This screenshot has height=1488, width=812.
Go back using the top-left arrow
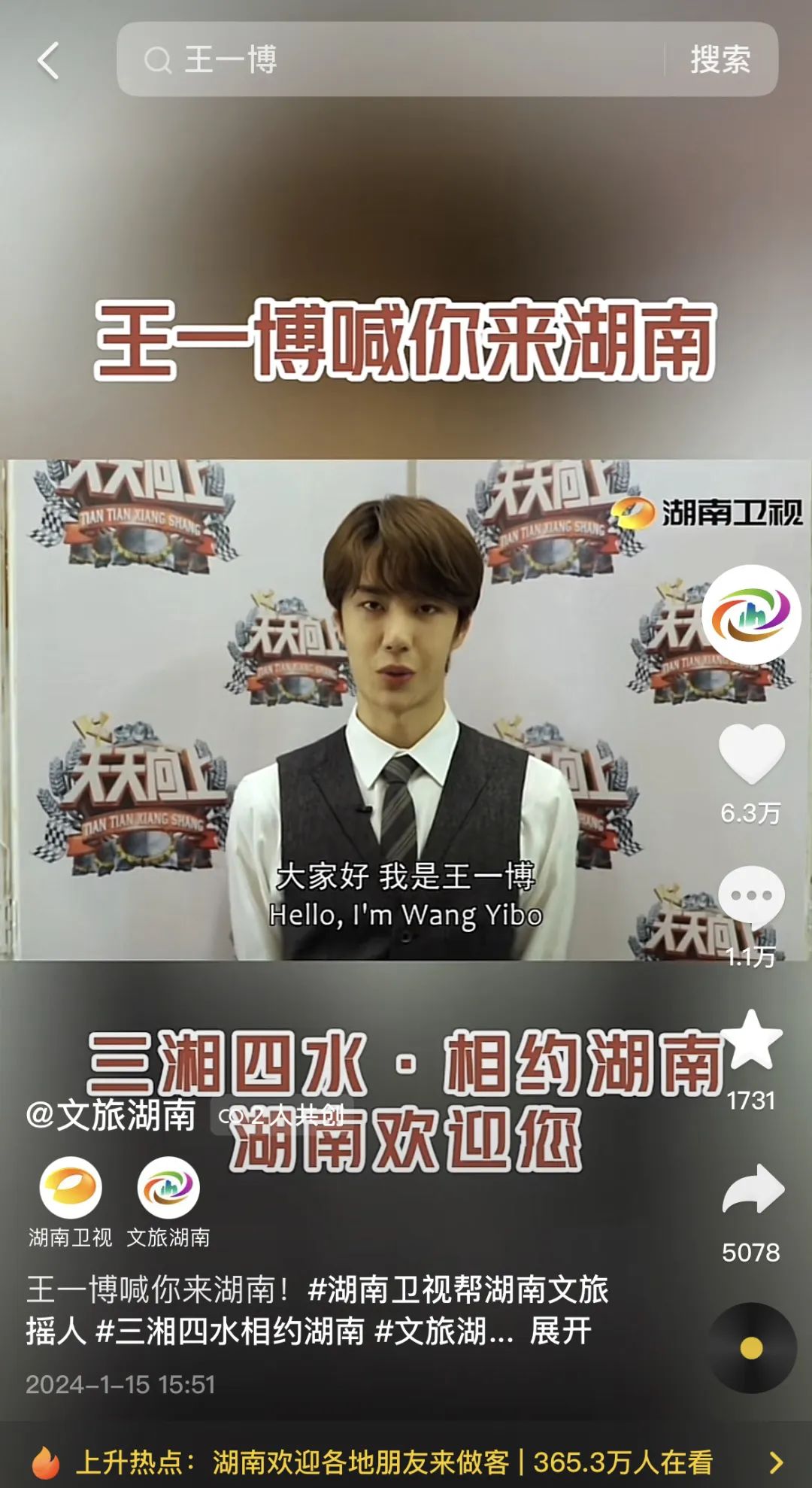(48, 60)
